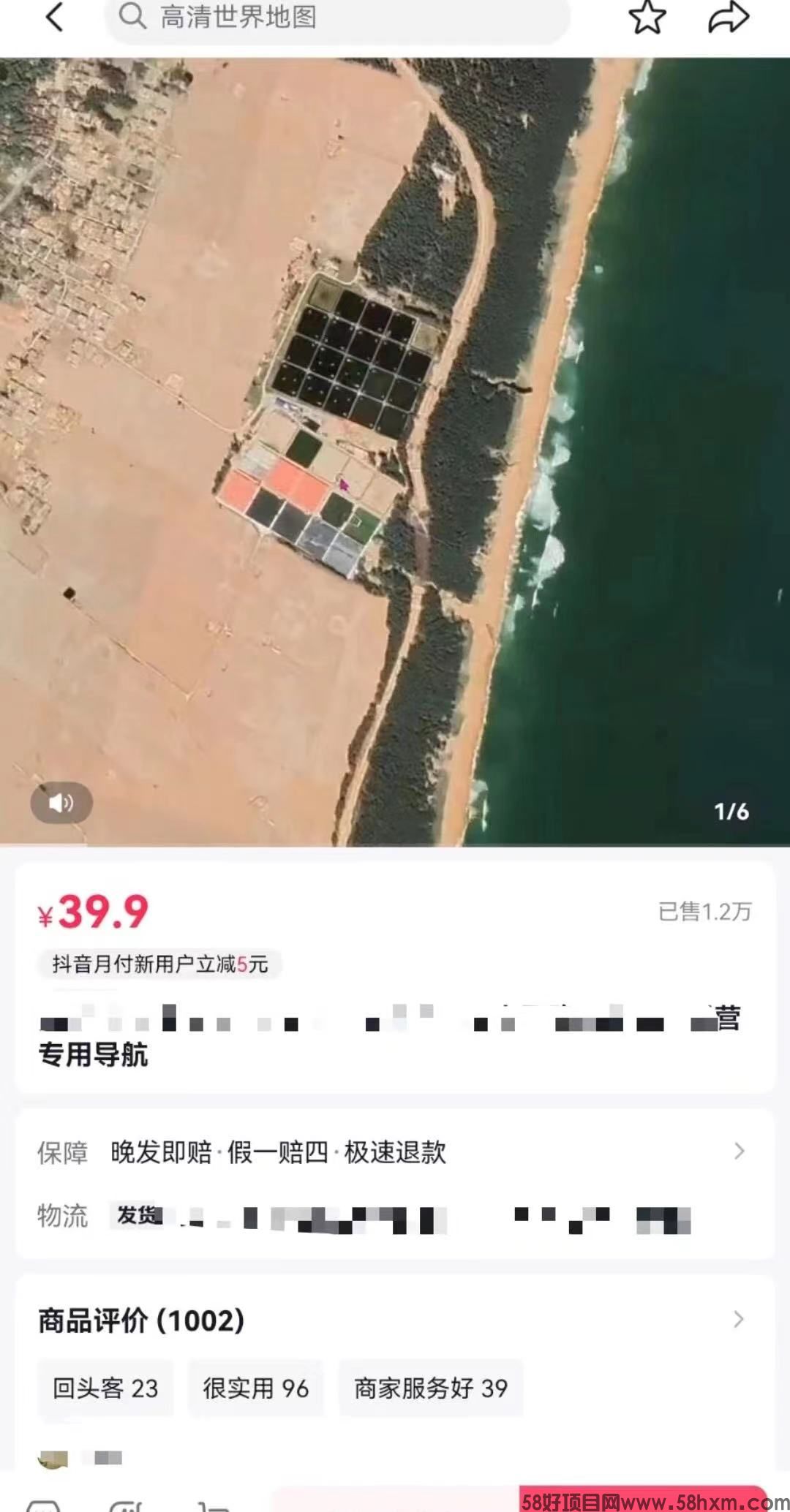Image resolution: width=790 pixels, height=1512 pixels.
Task: Select the 商家服务好 39 review tag
Action: [x=431, y=1388]
